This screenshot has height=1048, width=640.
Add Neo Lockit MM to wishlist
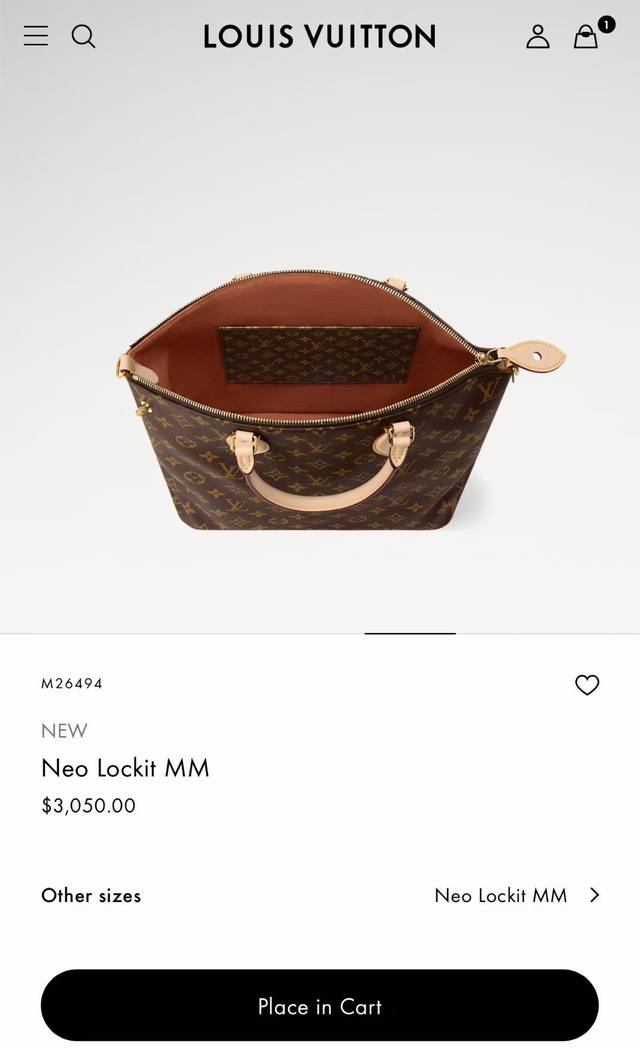coord(587,685)
